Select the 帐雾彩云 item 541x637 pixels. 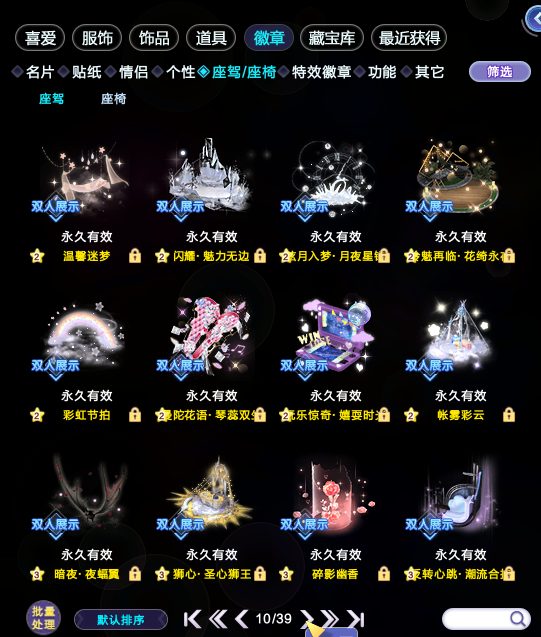(460, 358)
